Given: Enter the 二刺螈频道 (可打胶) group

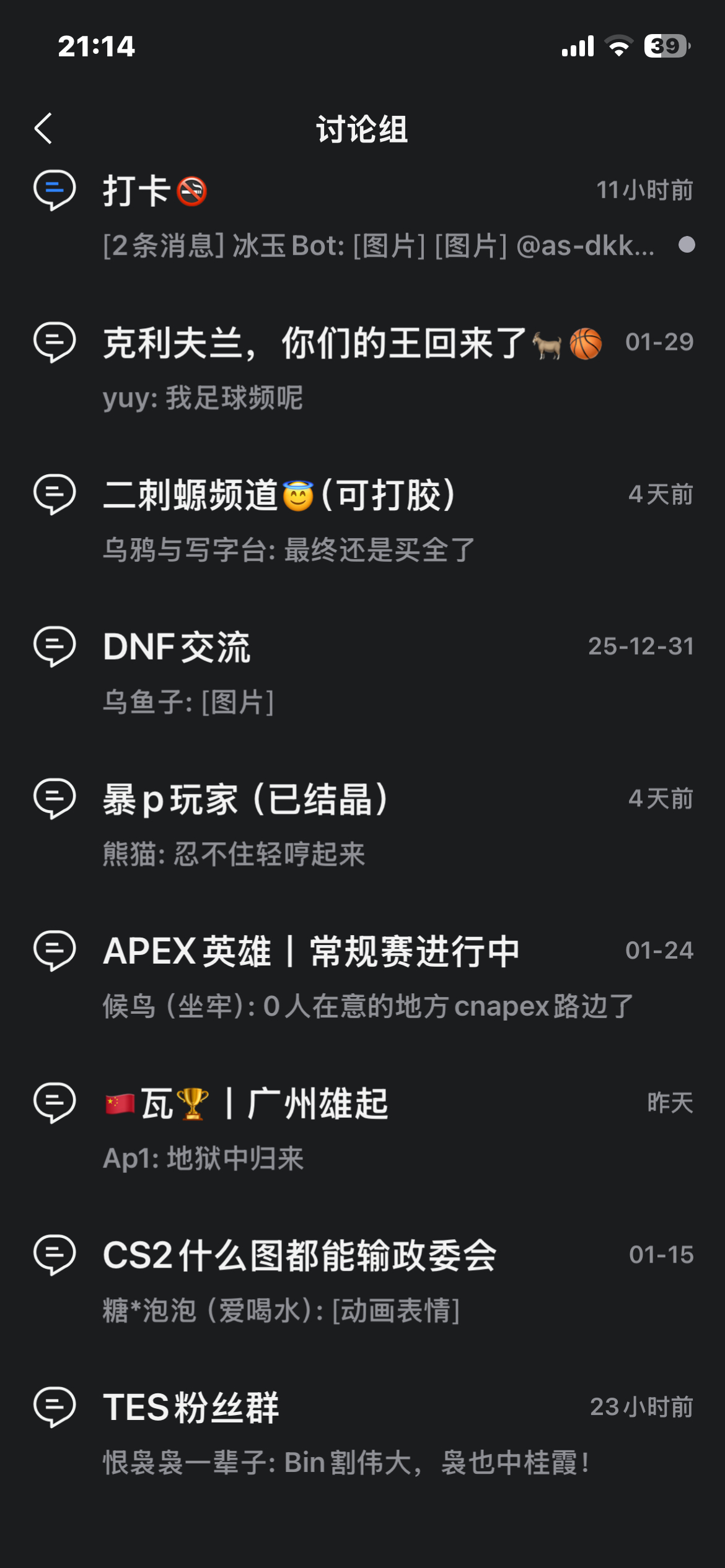Looking at the screenshot, I should [x=362, y=521].
